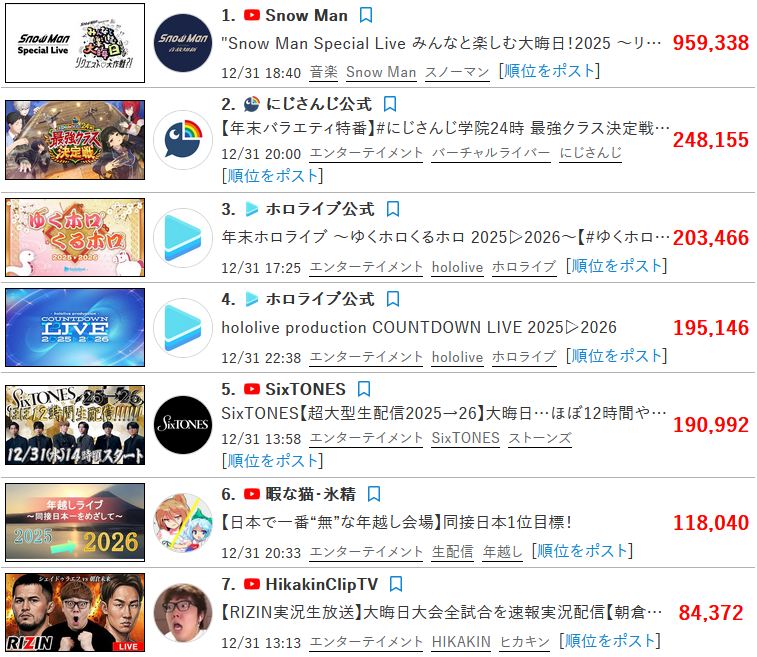Image resolution: width=757 pixels, height=657 pixels.
Task: Bookmark the Snow Man channel
Action: [x=366, y=15]
